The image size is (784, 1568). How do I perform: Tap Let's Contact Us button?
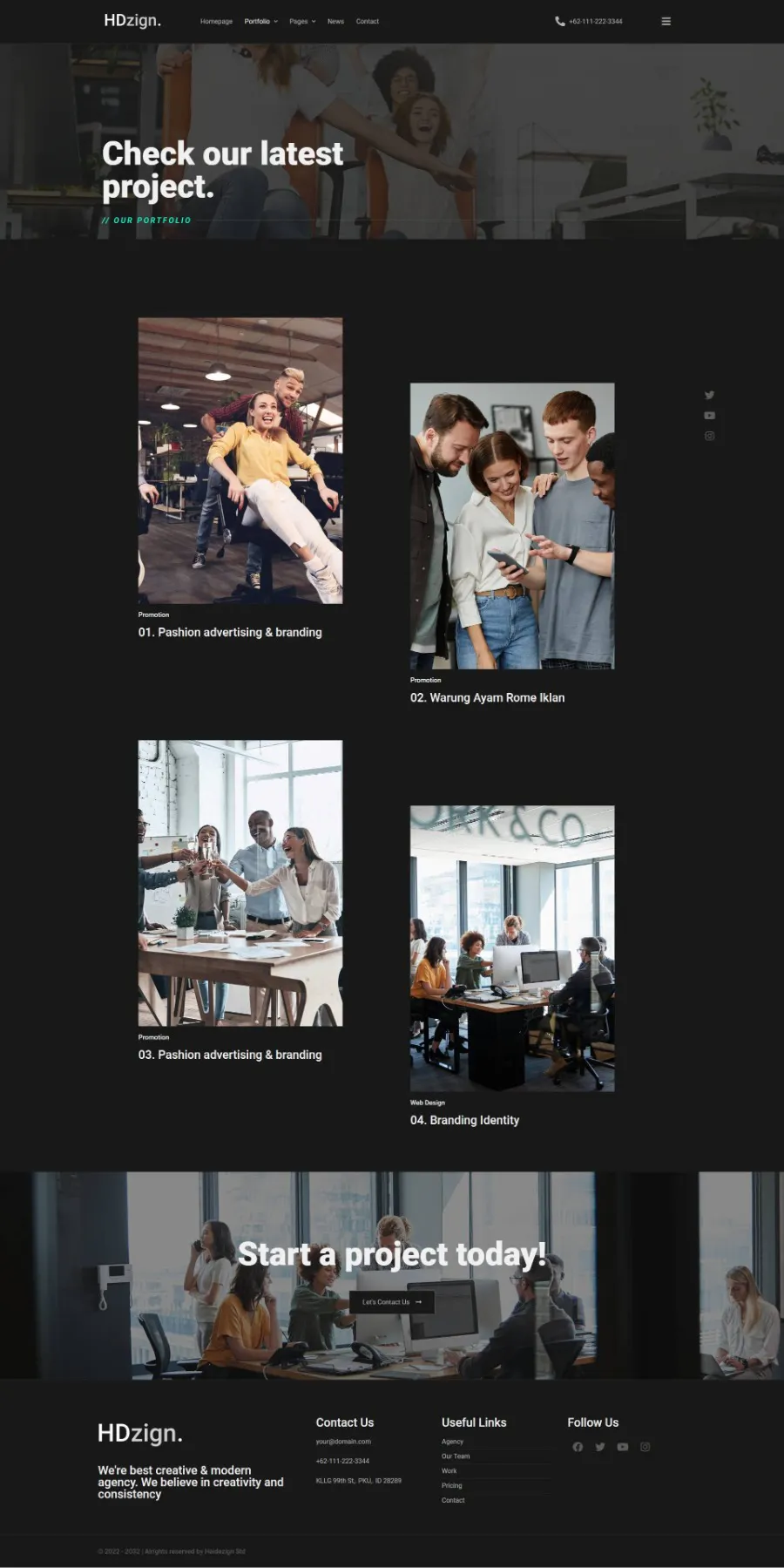point(392,1302)
